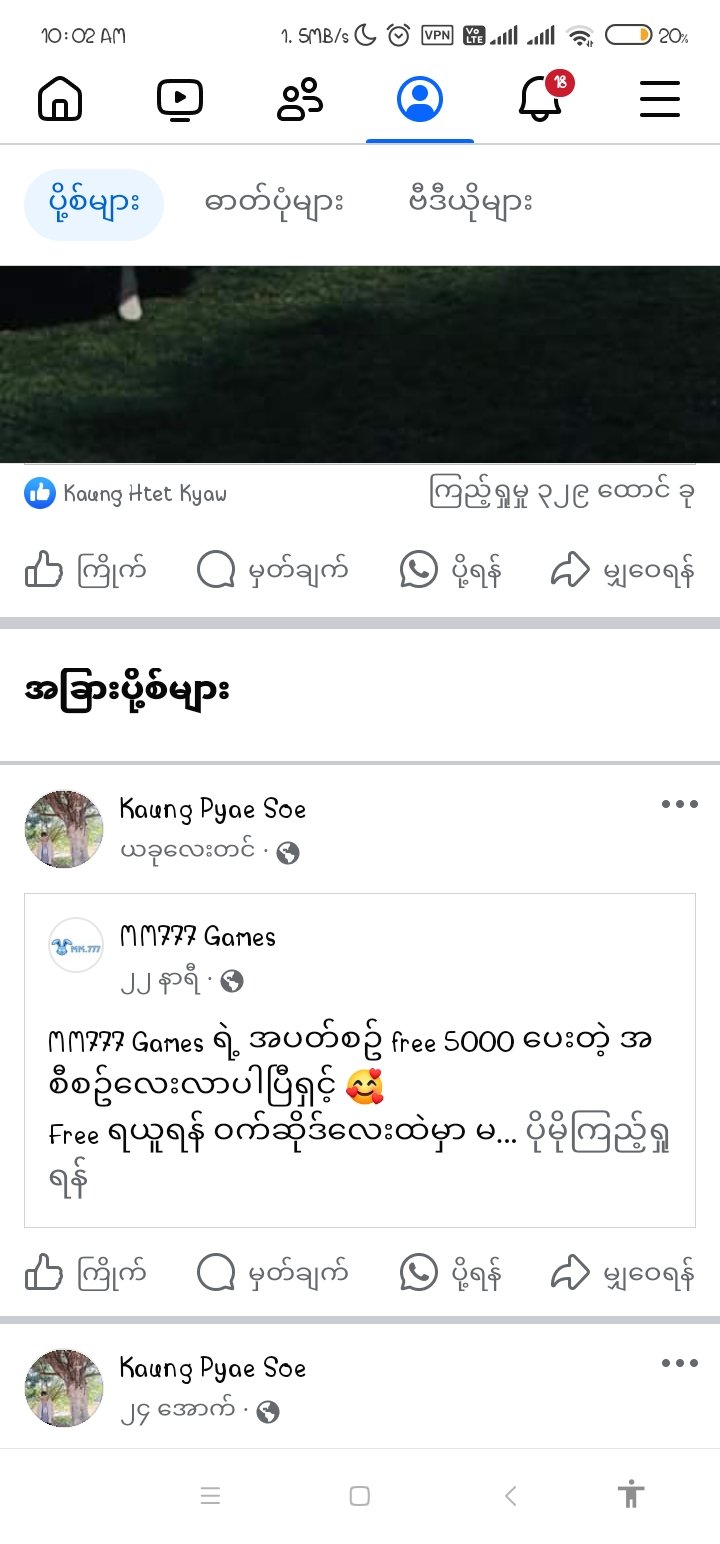Open the notifications bell
Viewport: 720px width, 1544px height.
point(540,99)
